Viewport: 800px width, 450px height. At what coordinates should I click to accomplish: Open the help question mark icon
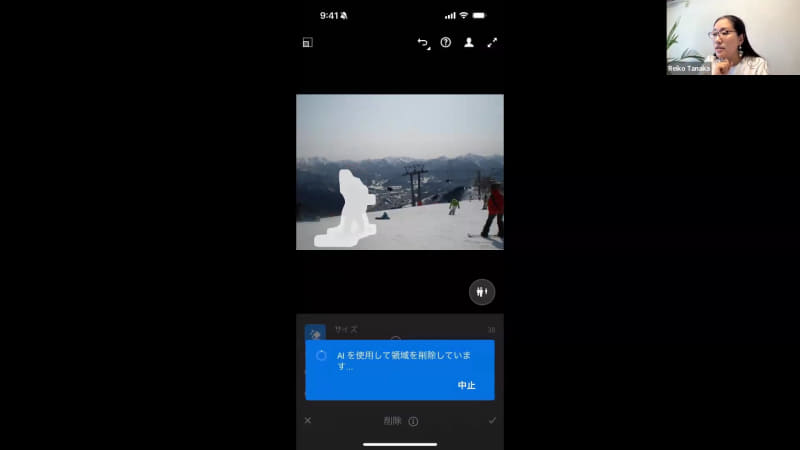pos(446,43)
